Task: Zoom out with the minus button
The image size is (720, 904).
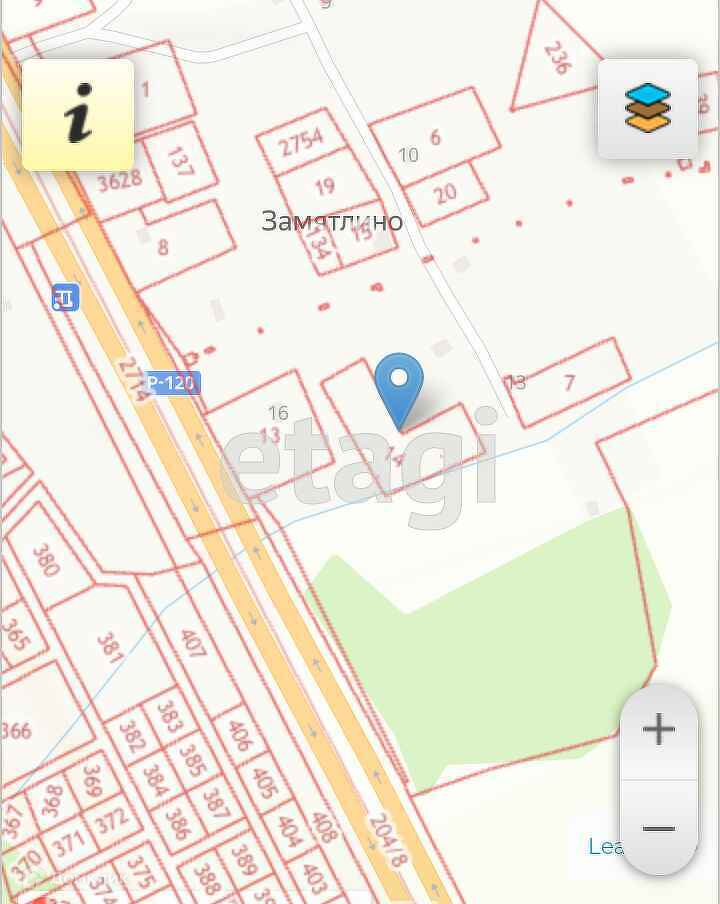Action: [x=659, y=828]
